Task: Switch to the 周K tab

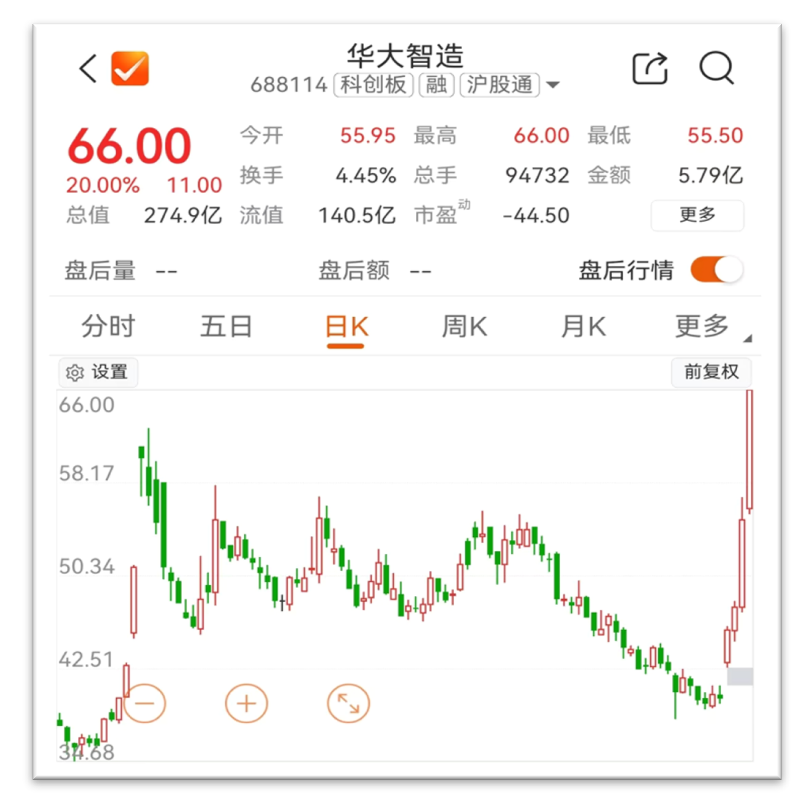Action: pyautogui.click(x=464, y=327)
